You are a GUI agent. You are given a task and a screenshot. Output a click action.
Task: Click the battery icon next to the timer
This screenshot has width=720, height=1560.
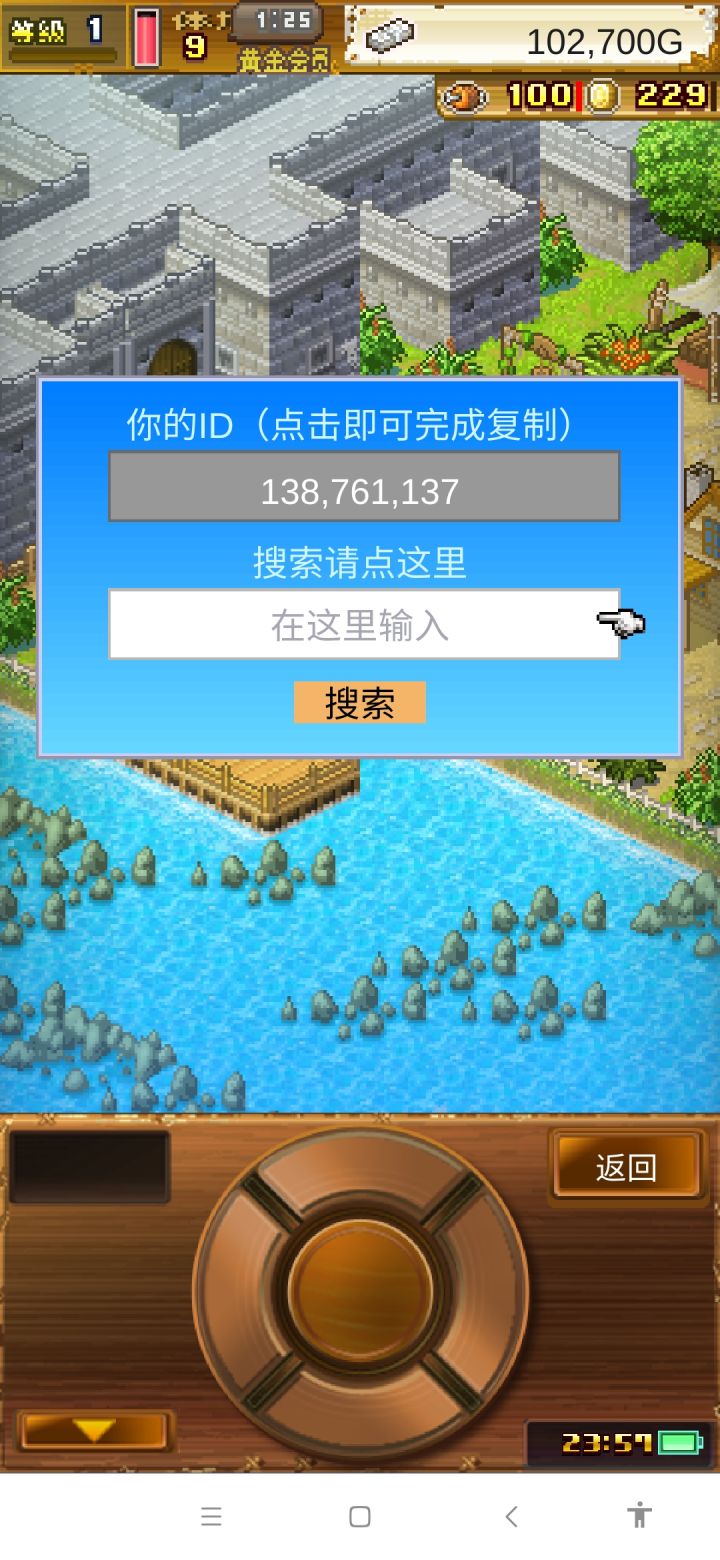[676, 1441]
